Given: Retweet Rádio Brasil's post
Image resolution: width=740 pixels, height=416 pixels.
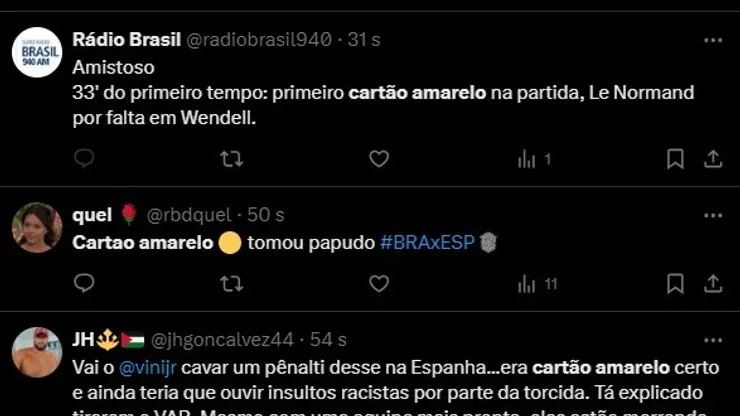Looking at the screenshot, I should click(x=231, y=159).
